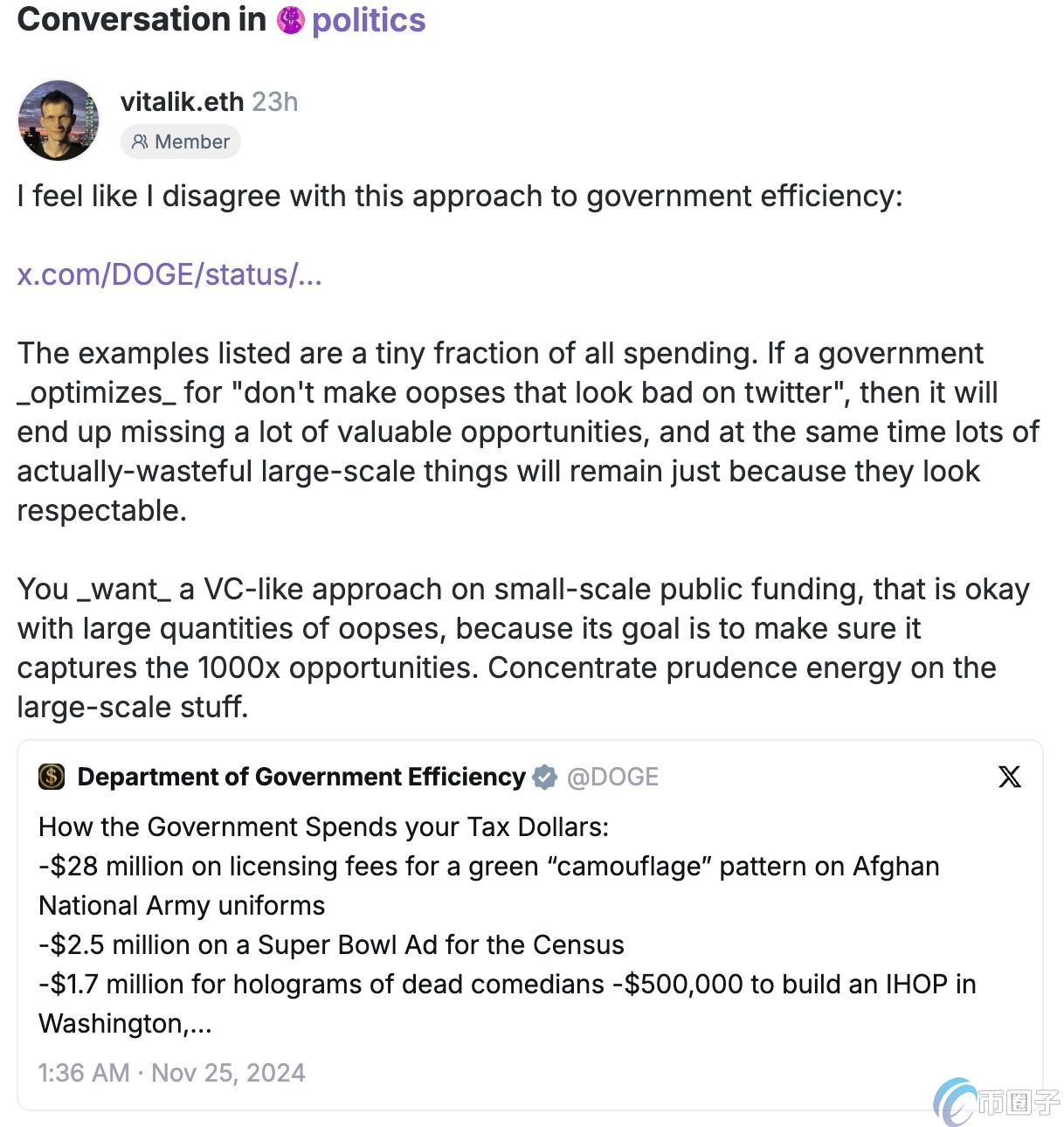1064x1127 pixels.
Task: Open the politics channel link
Action: pos(368,19)
